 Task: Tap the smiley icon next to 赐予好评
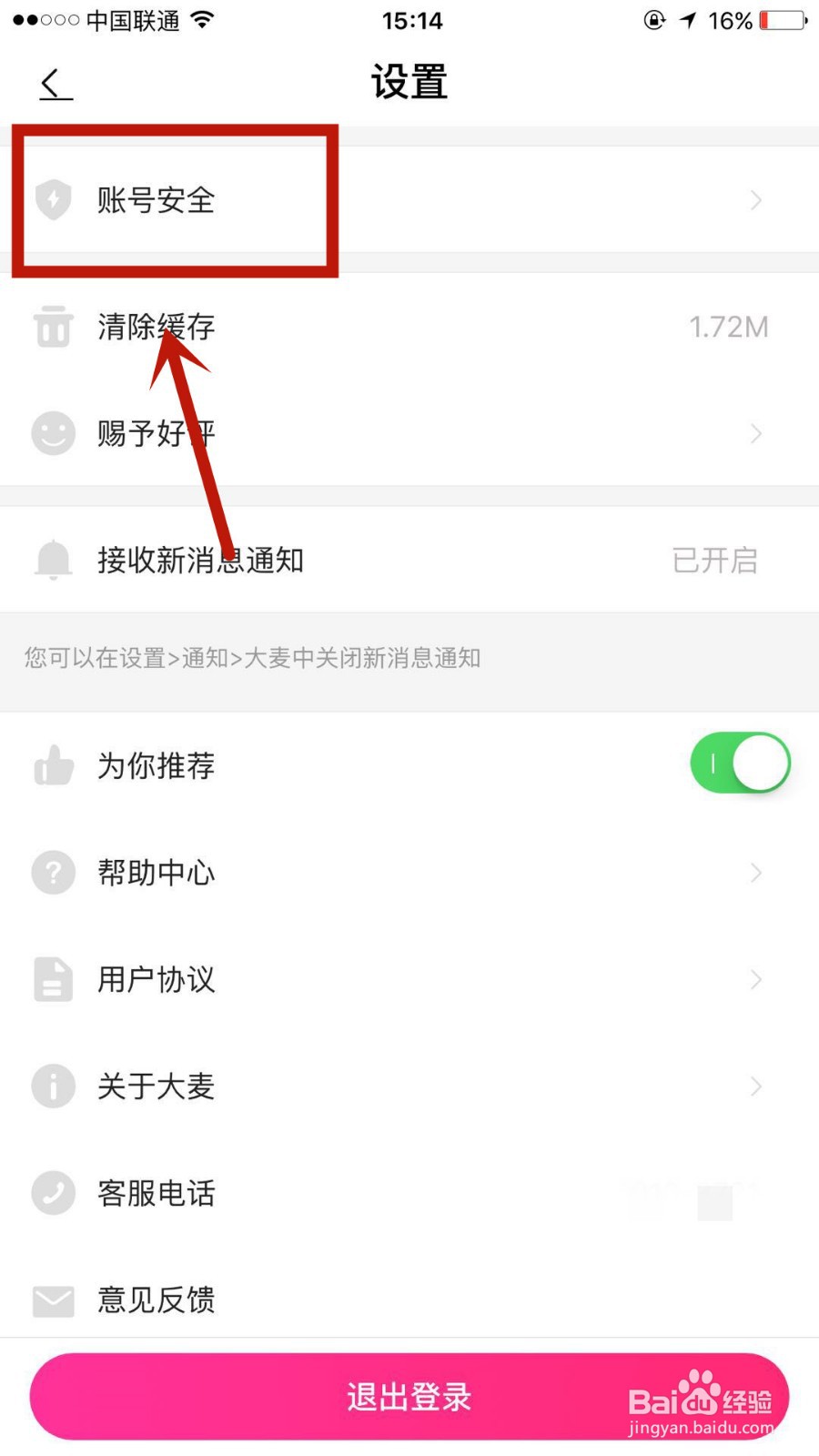click(x=53, y=433)
